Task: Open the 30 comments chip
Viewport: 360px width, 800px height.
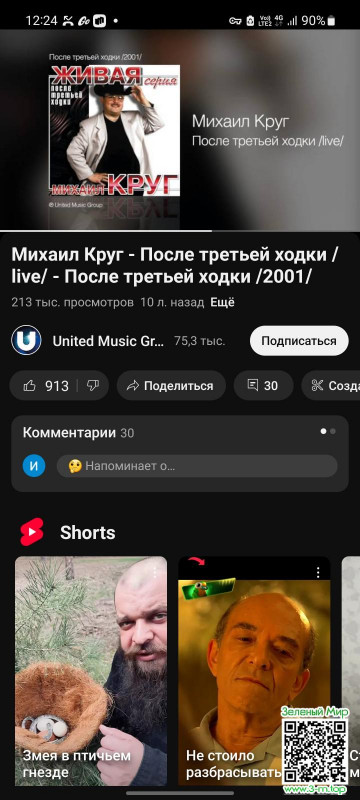Action: point(263,385)
